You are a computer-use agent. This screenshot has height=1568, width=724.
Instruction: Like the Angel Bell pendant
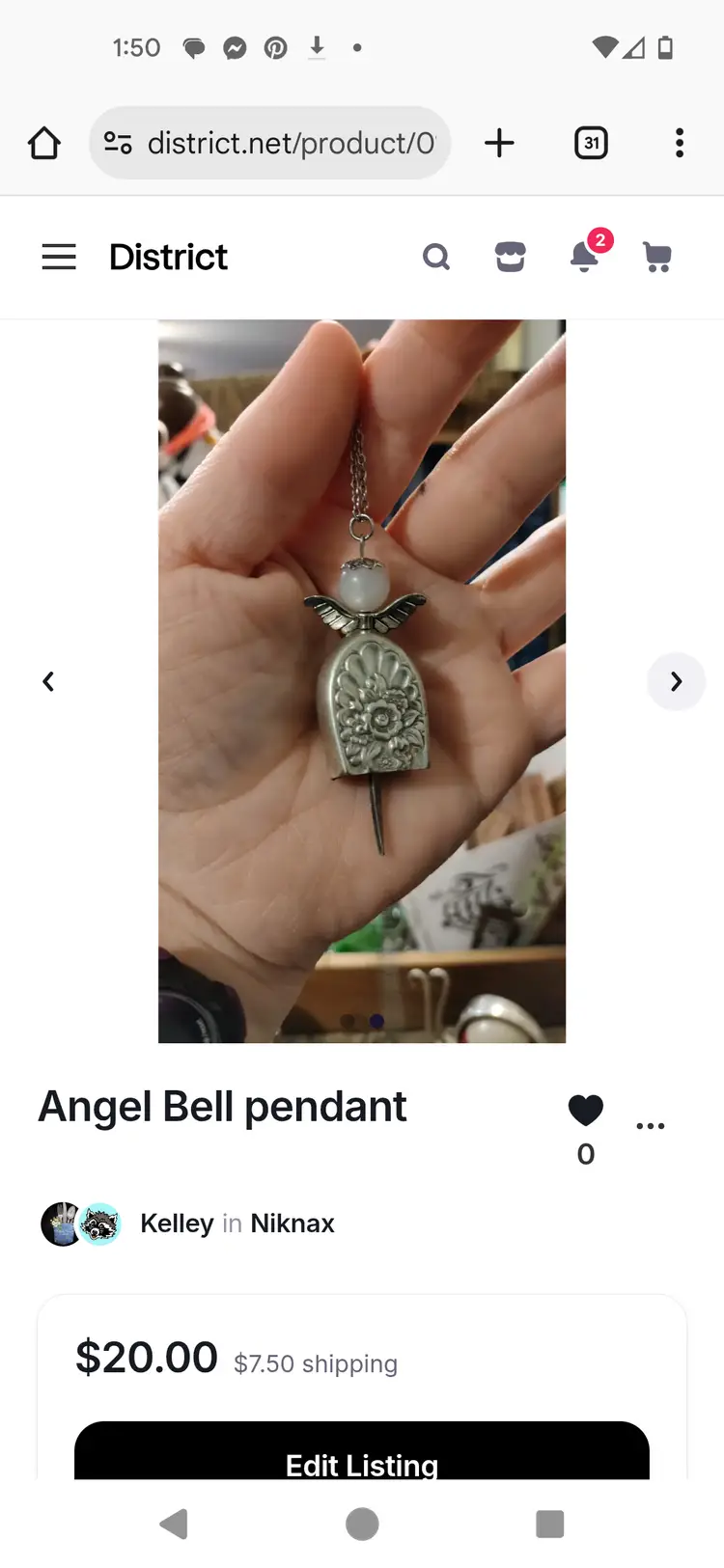(x=586, y=1111)
